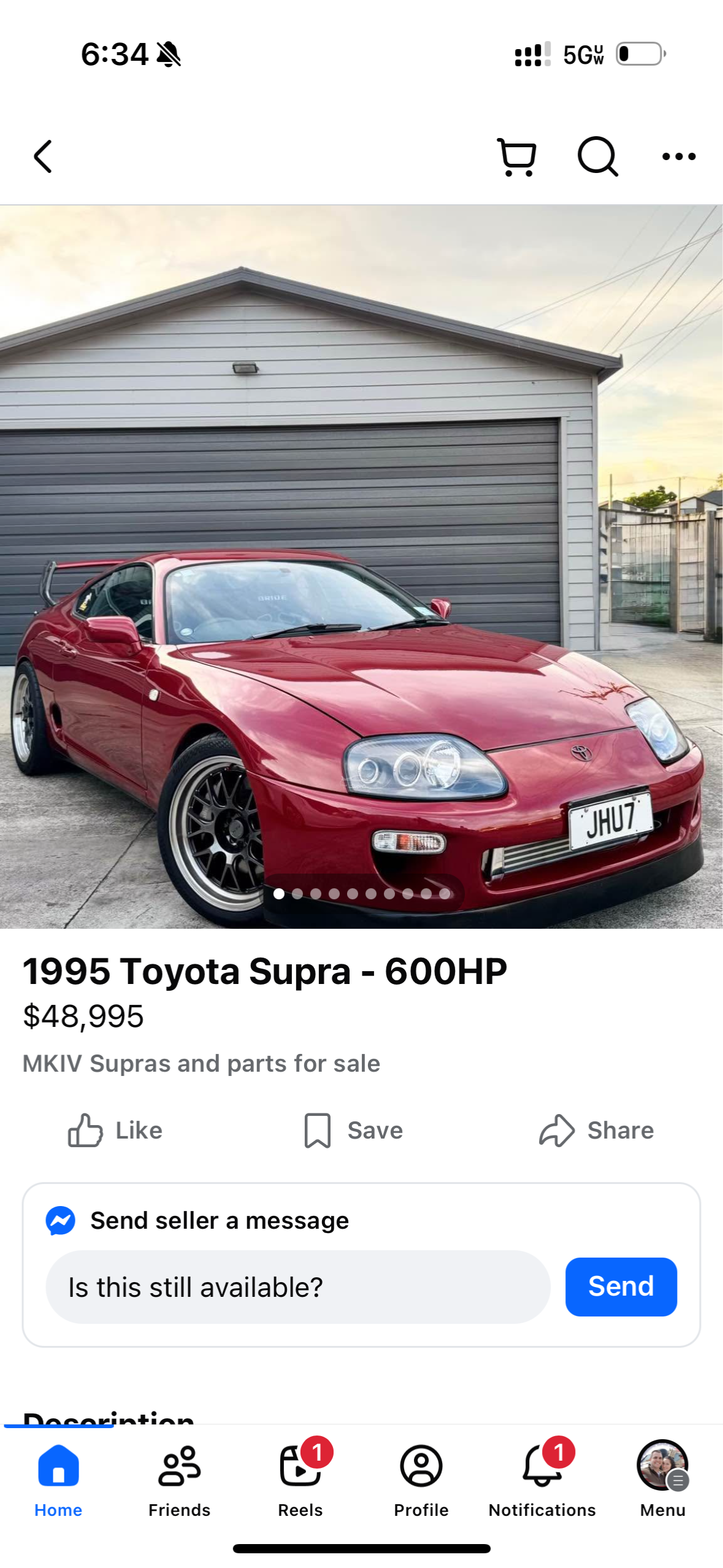This screenshot has height=1568, width=723.
Task: Open the three-dot overflow menu
Action: [x=679, y=157]
